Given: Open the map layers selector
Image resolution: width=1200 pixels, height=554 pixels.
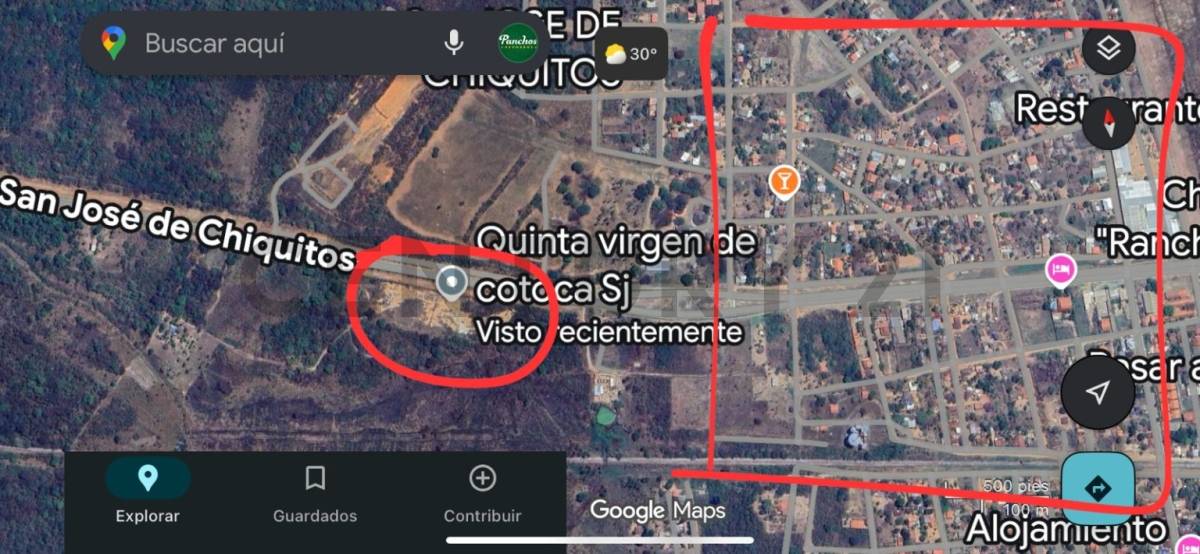Looking at the screenshot, I should coord(1108,49).
